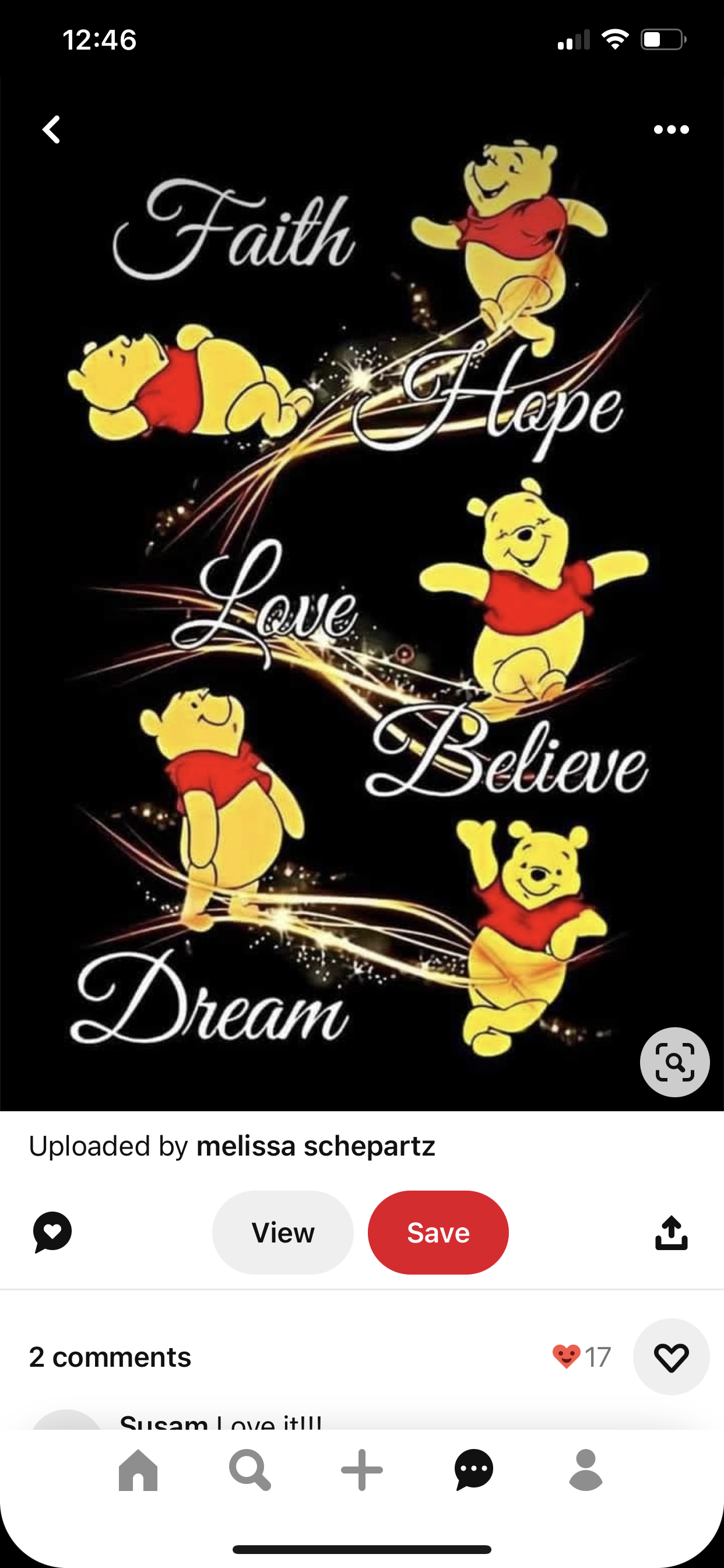Open the comment bubble with heart icon

tap(52, 1233)
